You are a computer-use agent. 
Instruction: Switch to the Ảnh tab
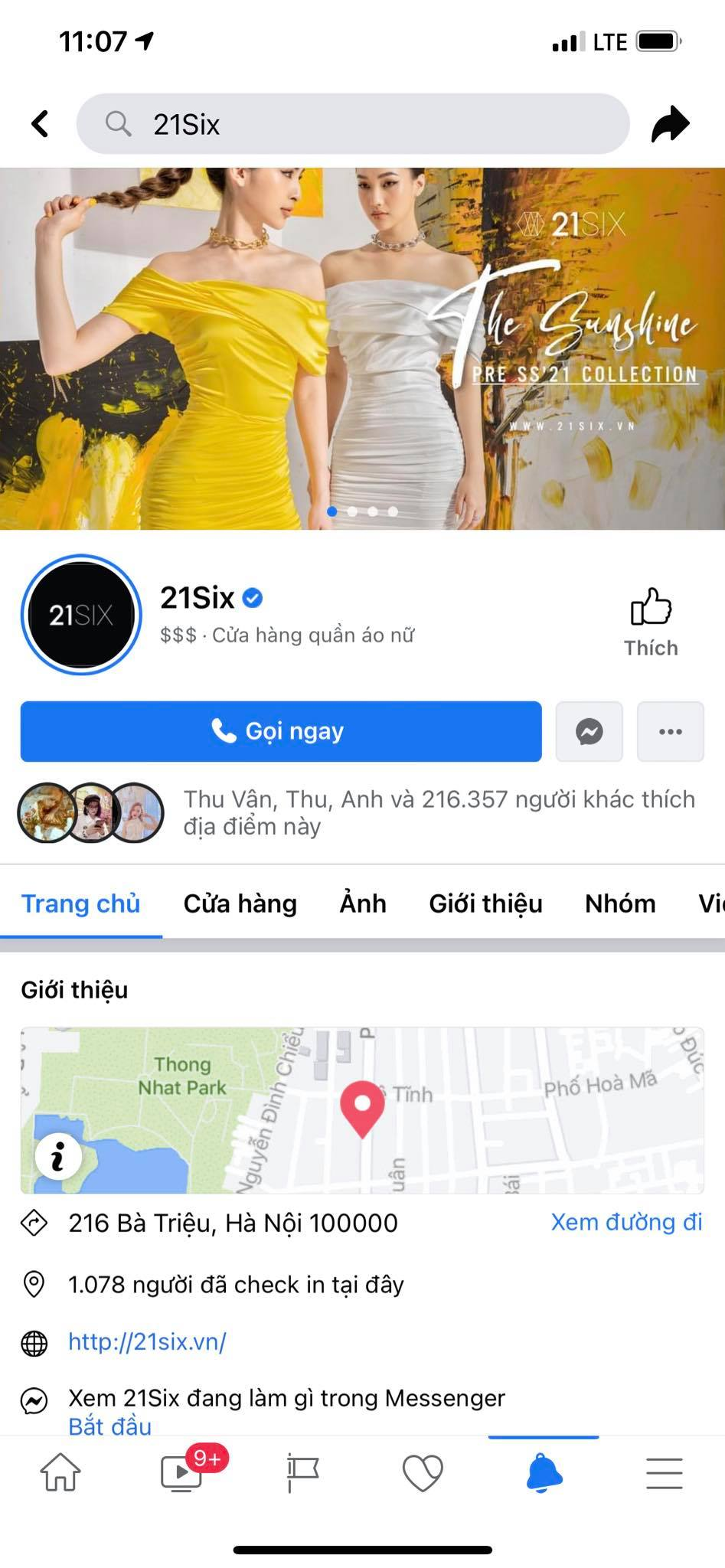coord(363,903)
